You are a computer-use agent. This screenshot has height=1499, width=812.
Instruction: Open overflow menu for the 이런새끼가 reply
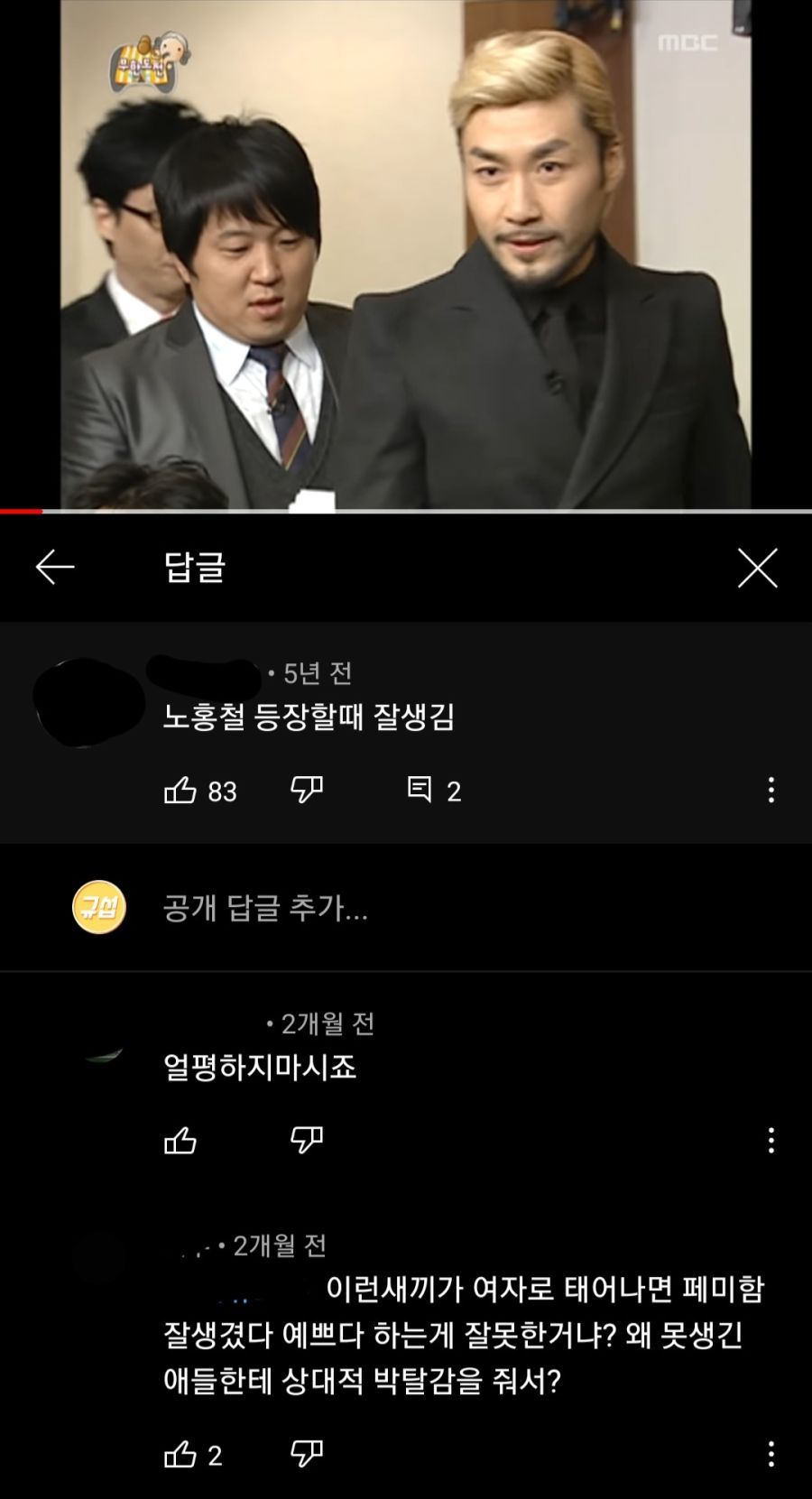click(x=770, y=1454)
